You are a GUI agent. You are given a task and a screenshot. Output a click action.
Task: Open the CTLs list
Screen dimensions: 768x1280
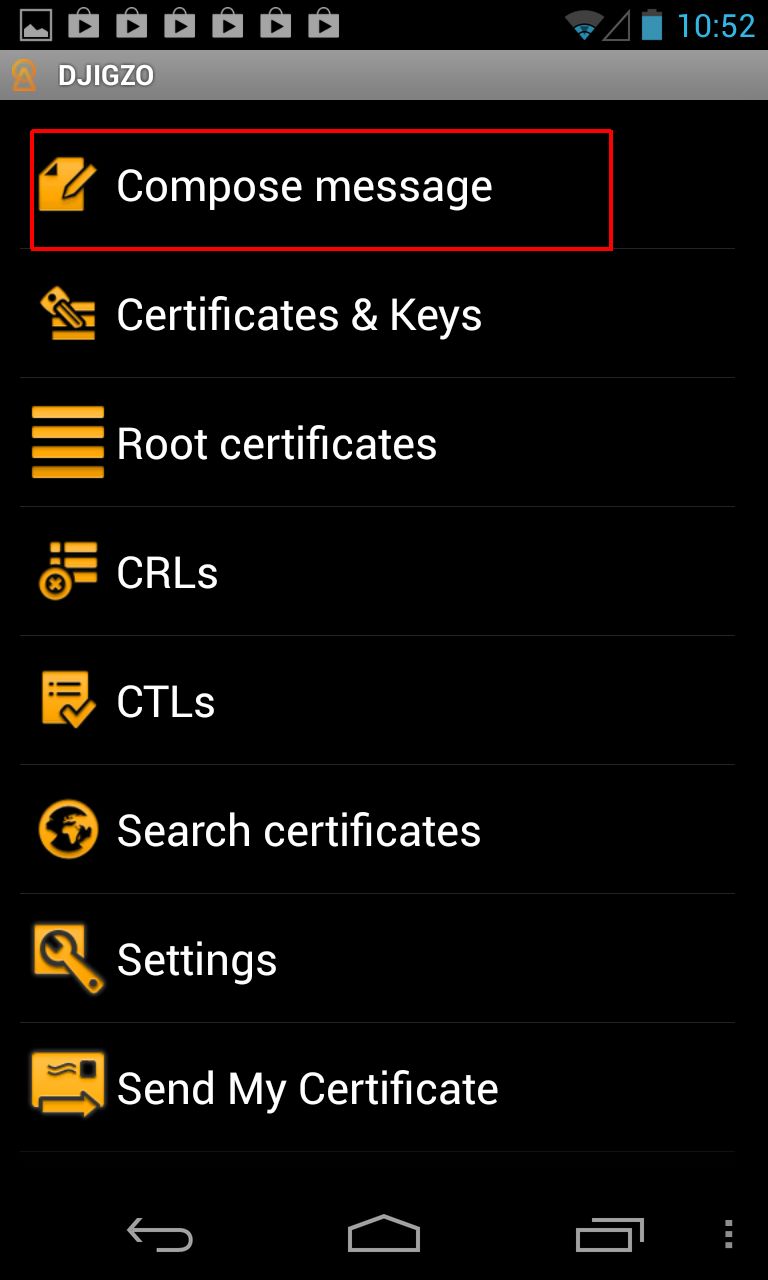[x=166, y=702]
